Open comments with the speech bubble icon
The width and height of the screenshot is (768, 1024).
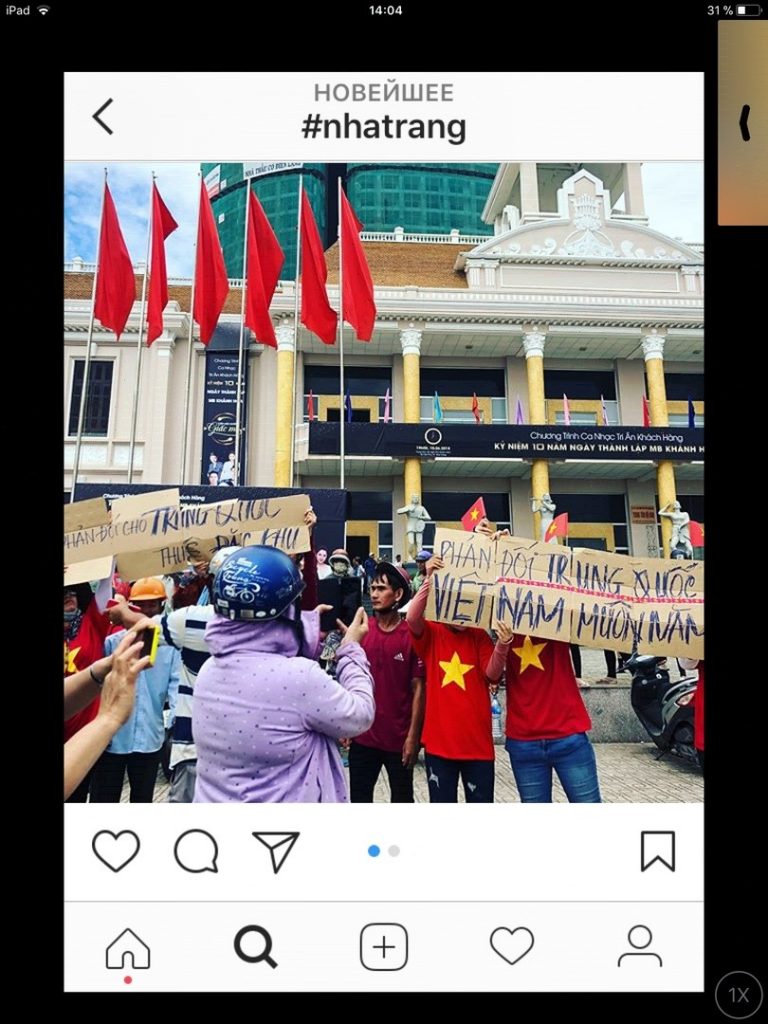click(x=196, y=851)
